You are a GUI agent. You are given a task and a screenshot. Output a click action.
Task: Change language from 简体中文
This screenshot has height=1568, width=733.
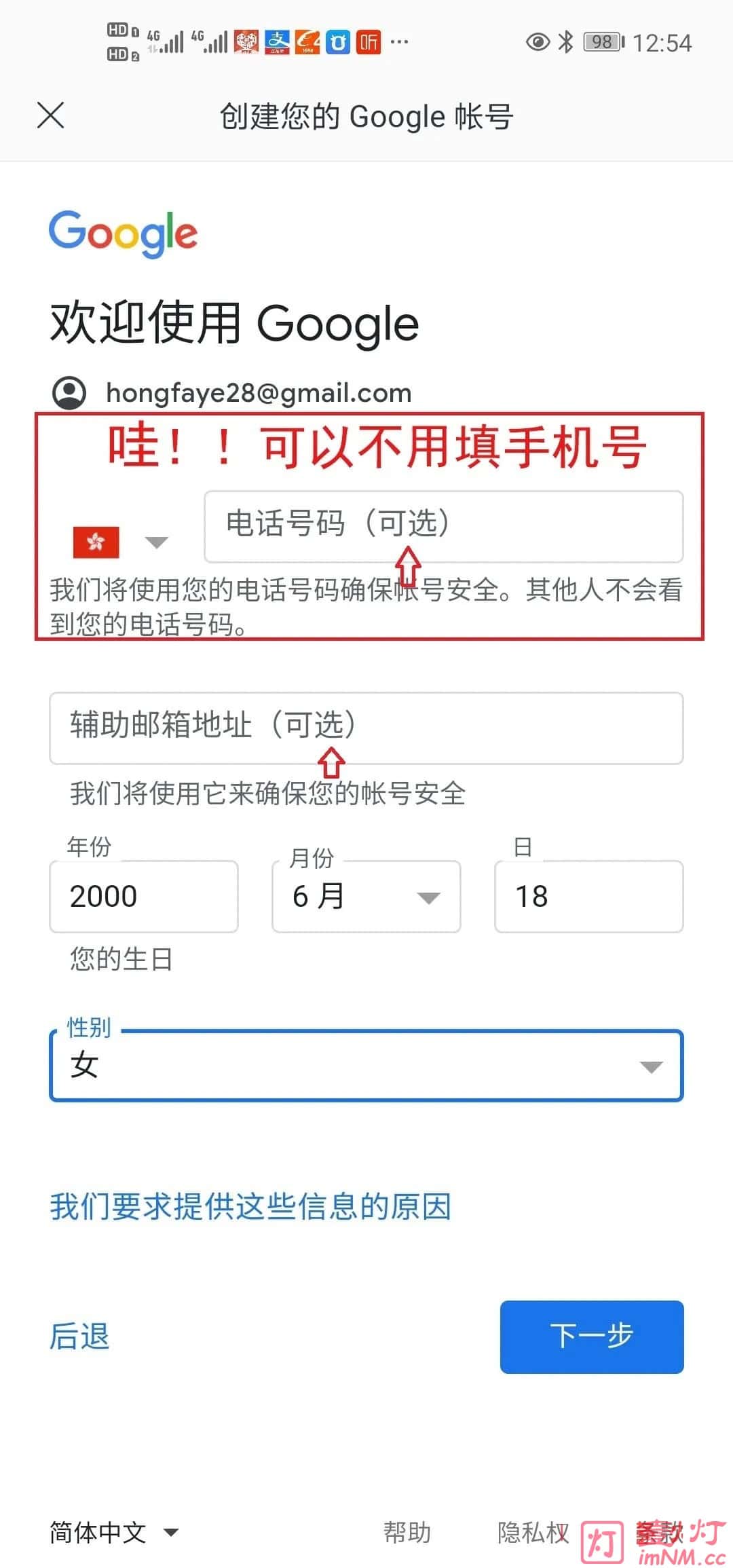click(114, 1532)
